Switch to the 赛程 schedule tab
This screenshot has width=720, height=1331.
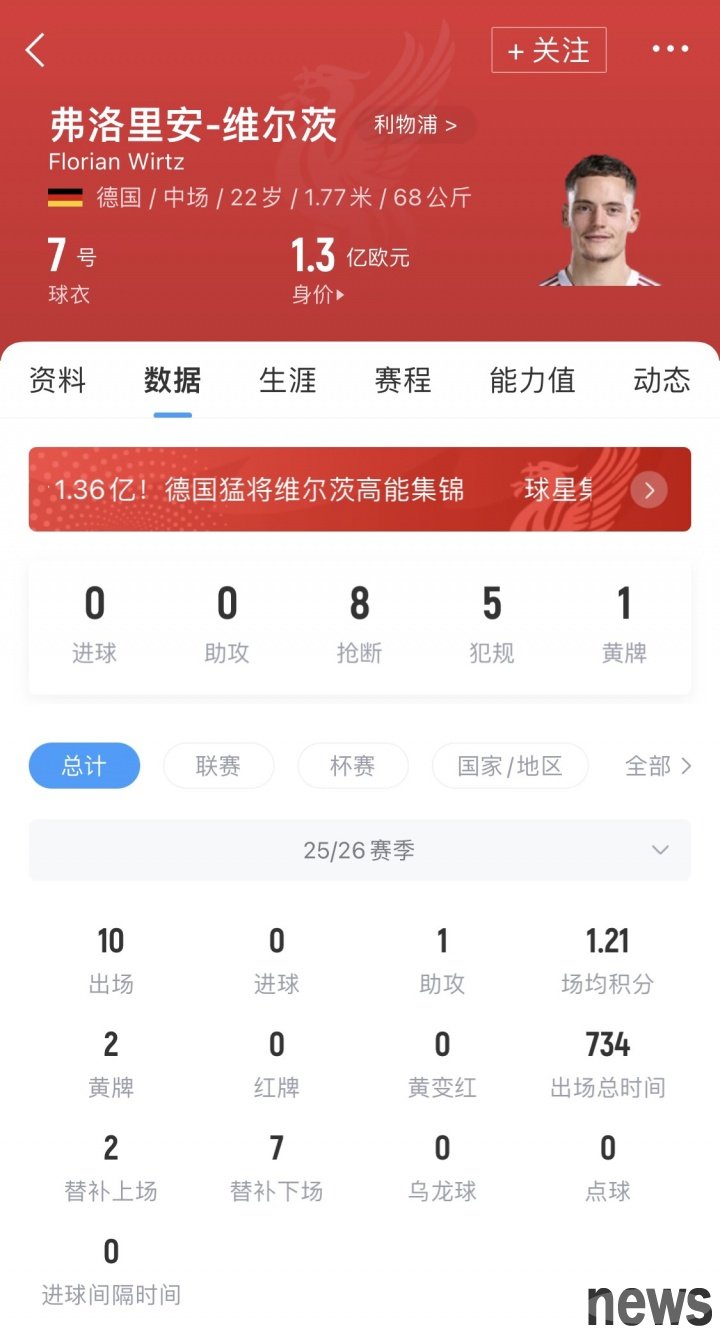pos(402,380)
